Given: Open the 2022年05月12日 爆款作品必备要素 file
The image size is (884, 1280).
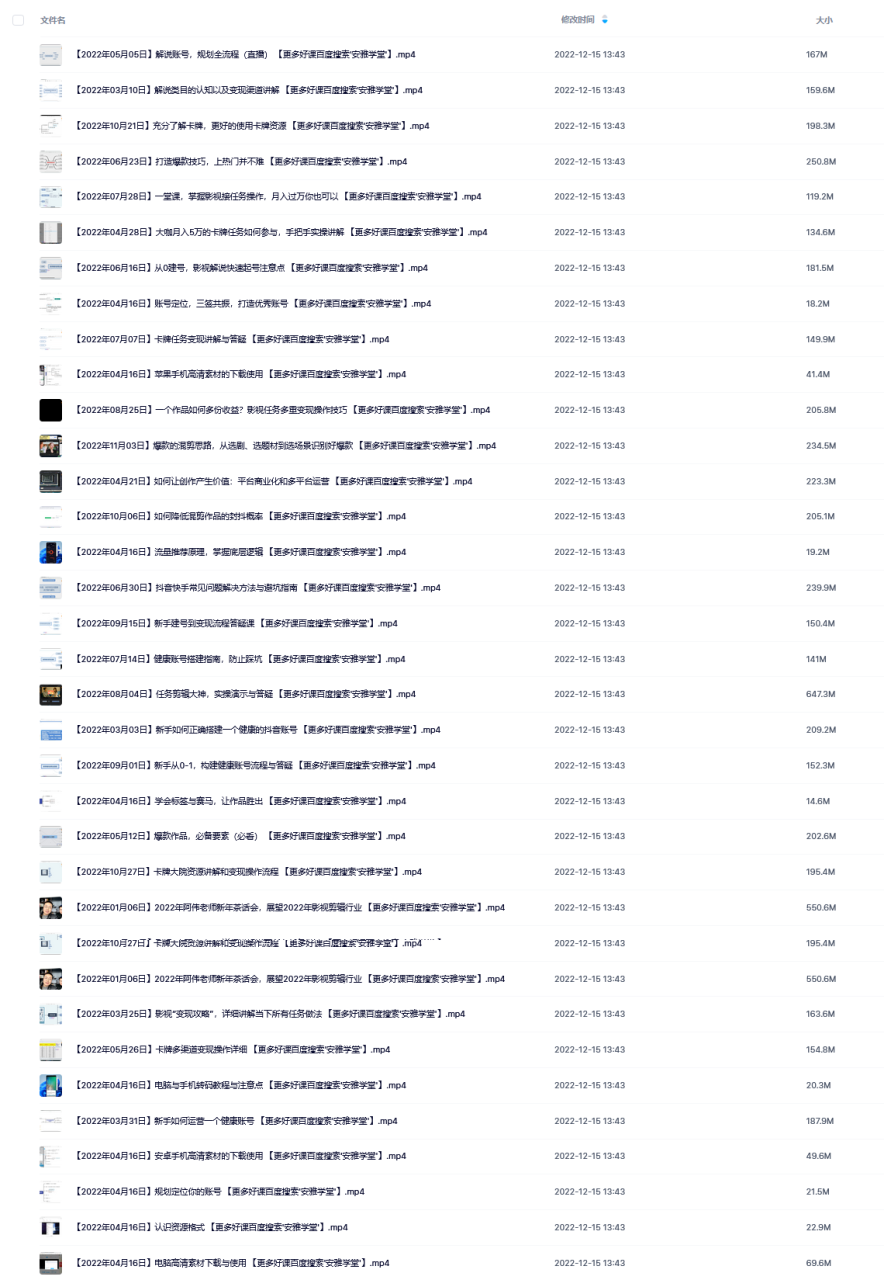Looking at the screenshot, I should coord(240,836).
